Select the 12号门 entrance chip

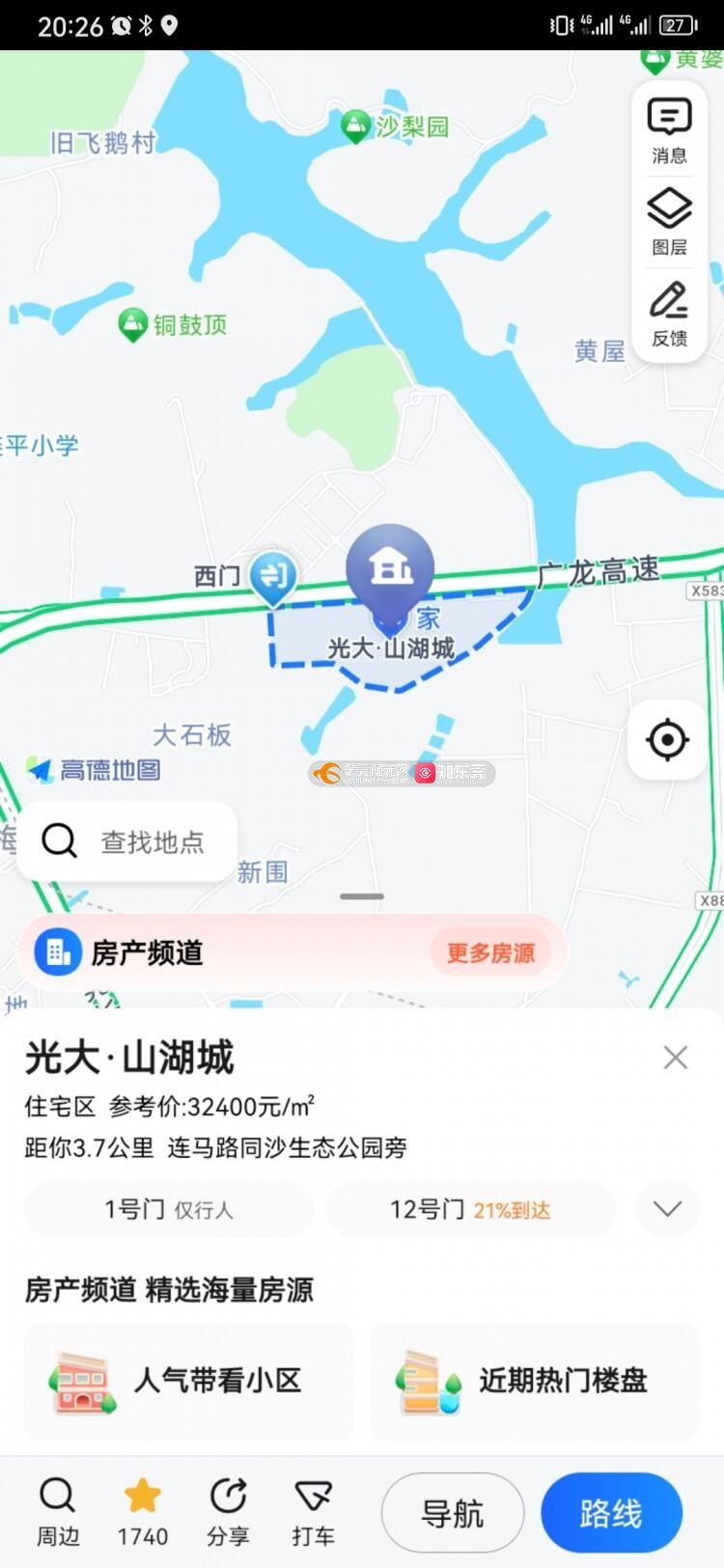click(x=470, y=1209)
